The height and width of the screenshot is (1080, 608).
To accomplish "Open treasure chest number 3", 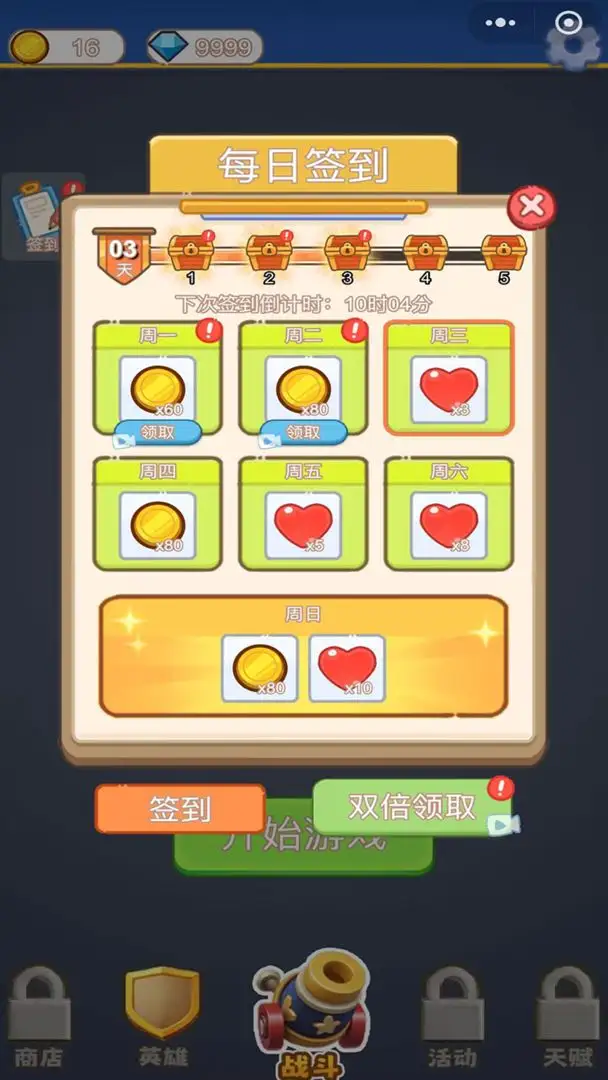I will tap(345, 250).
